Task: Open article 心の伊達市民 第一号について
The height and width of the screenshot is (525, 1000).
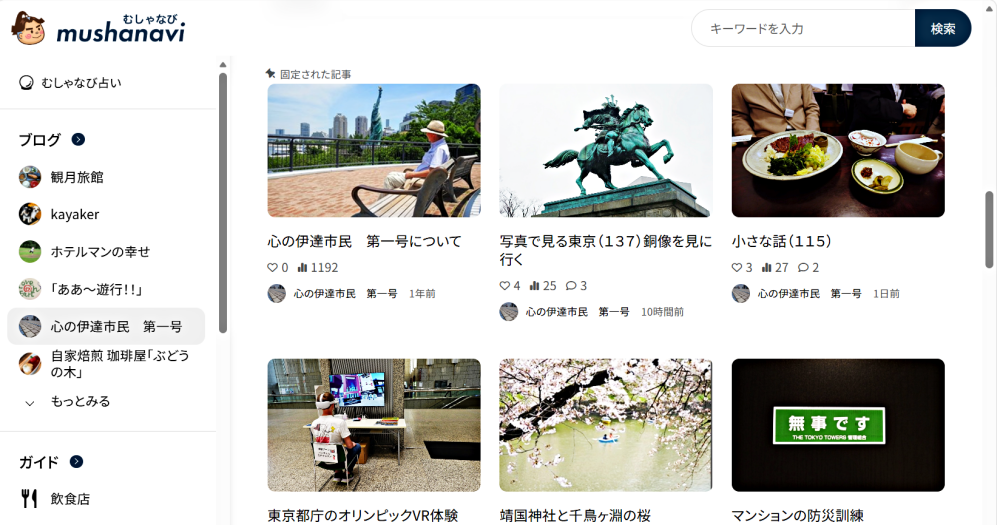Action: (364, 241)
